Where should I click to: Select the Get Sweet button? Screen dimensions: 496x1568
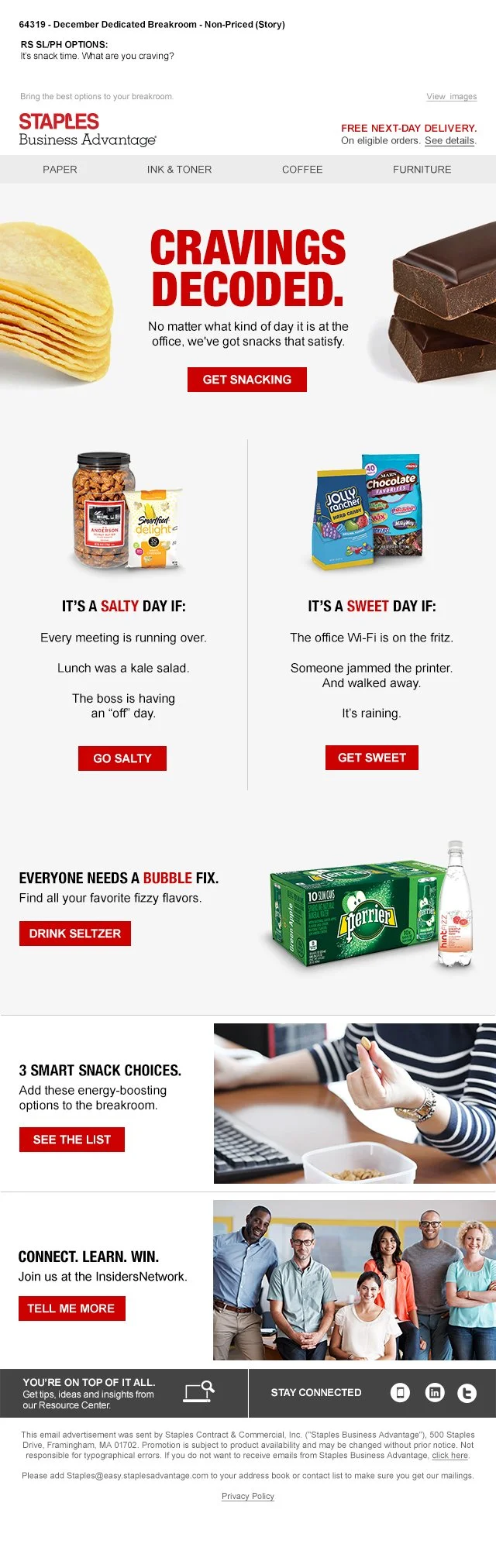pos(372,758)
